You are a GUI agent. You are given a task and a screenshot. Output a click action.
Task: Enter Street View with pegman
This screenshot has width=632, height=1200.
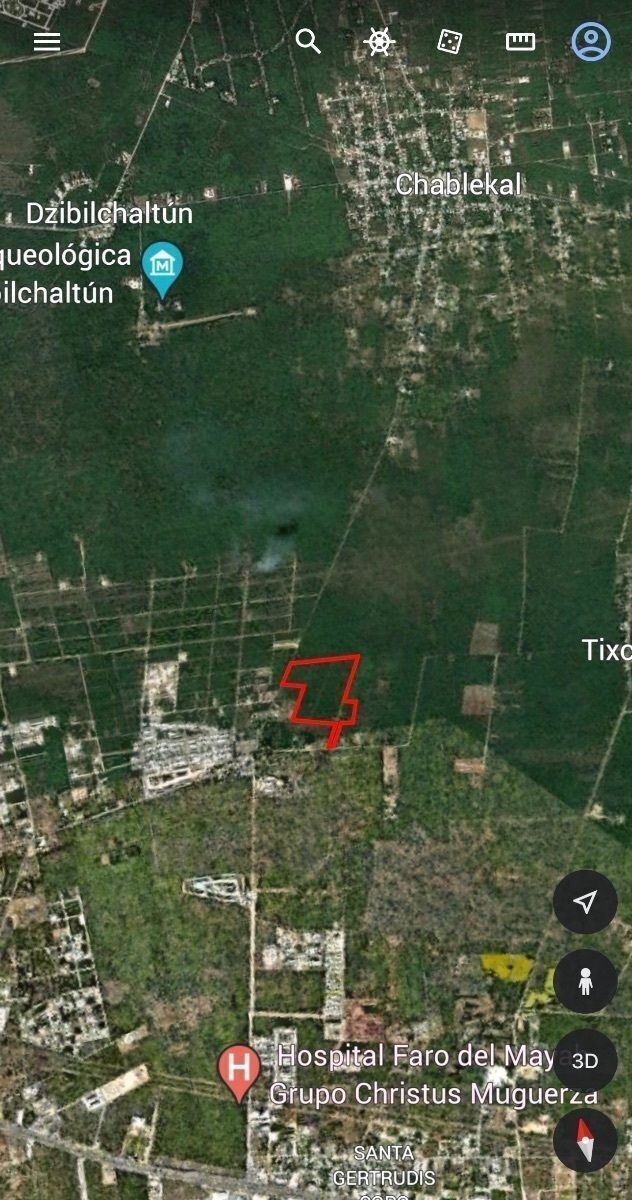(585, 981)
